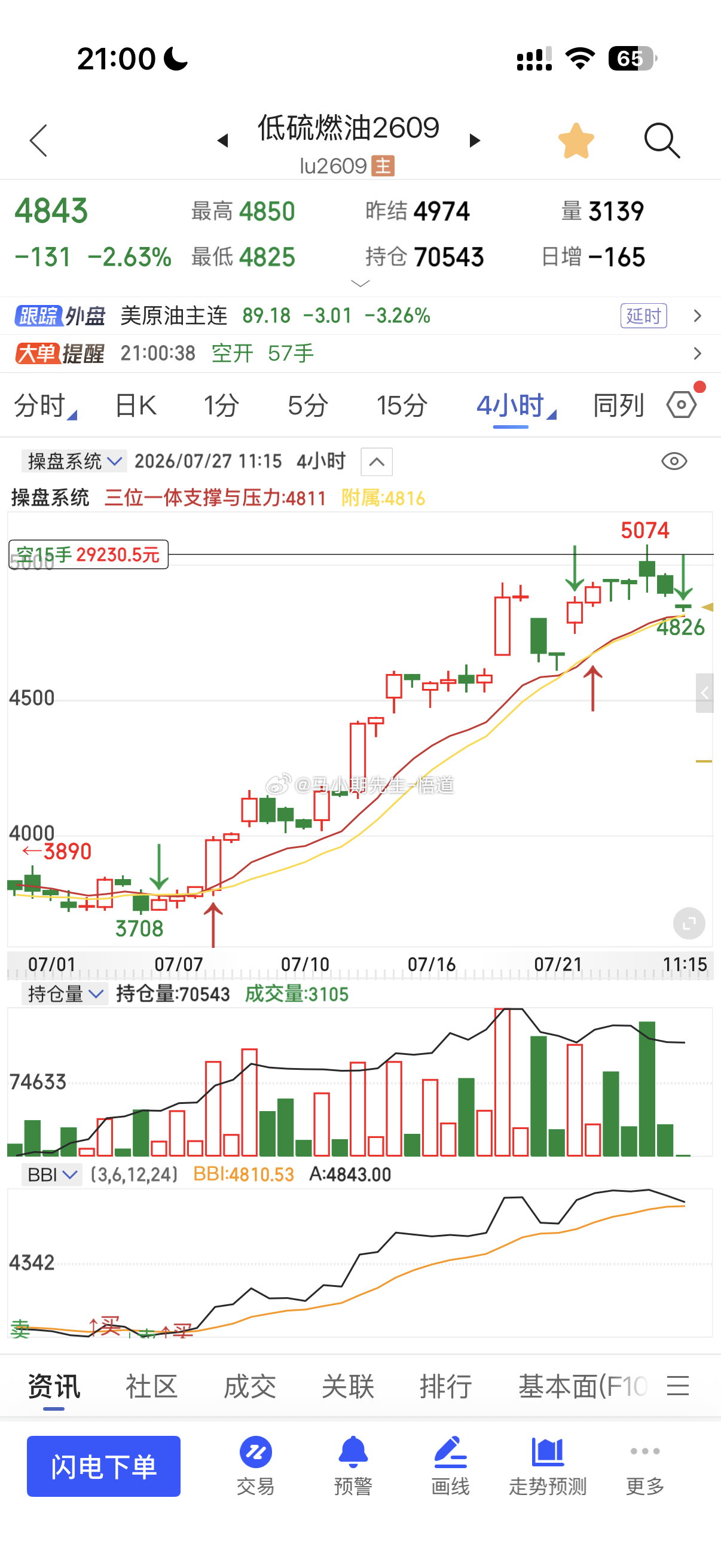Switch to the previous contract arrow
Viewport: 721px width, 1568px height.
pyautogui.click(x=222, y=141)
